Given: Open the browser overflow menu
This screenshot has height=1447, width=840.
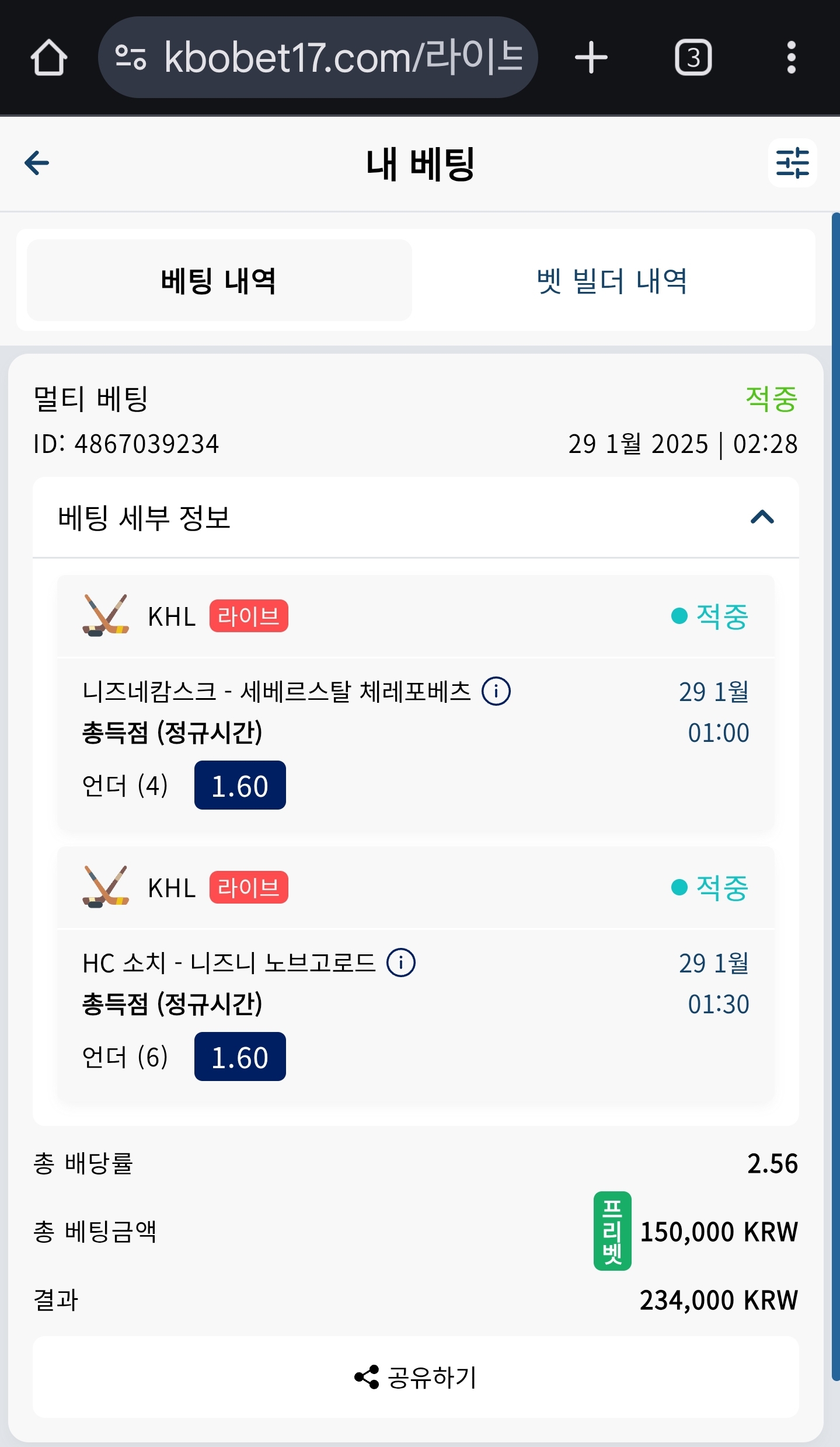Looking at the screenshot, I should coord(791,57).
